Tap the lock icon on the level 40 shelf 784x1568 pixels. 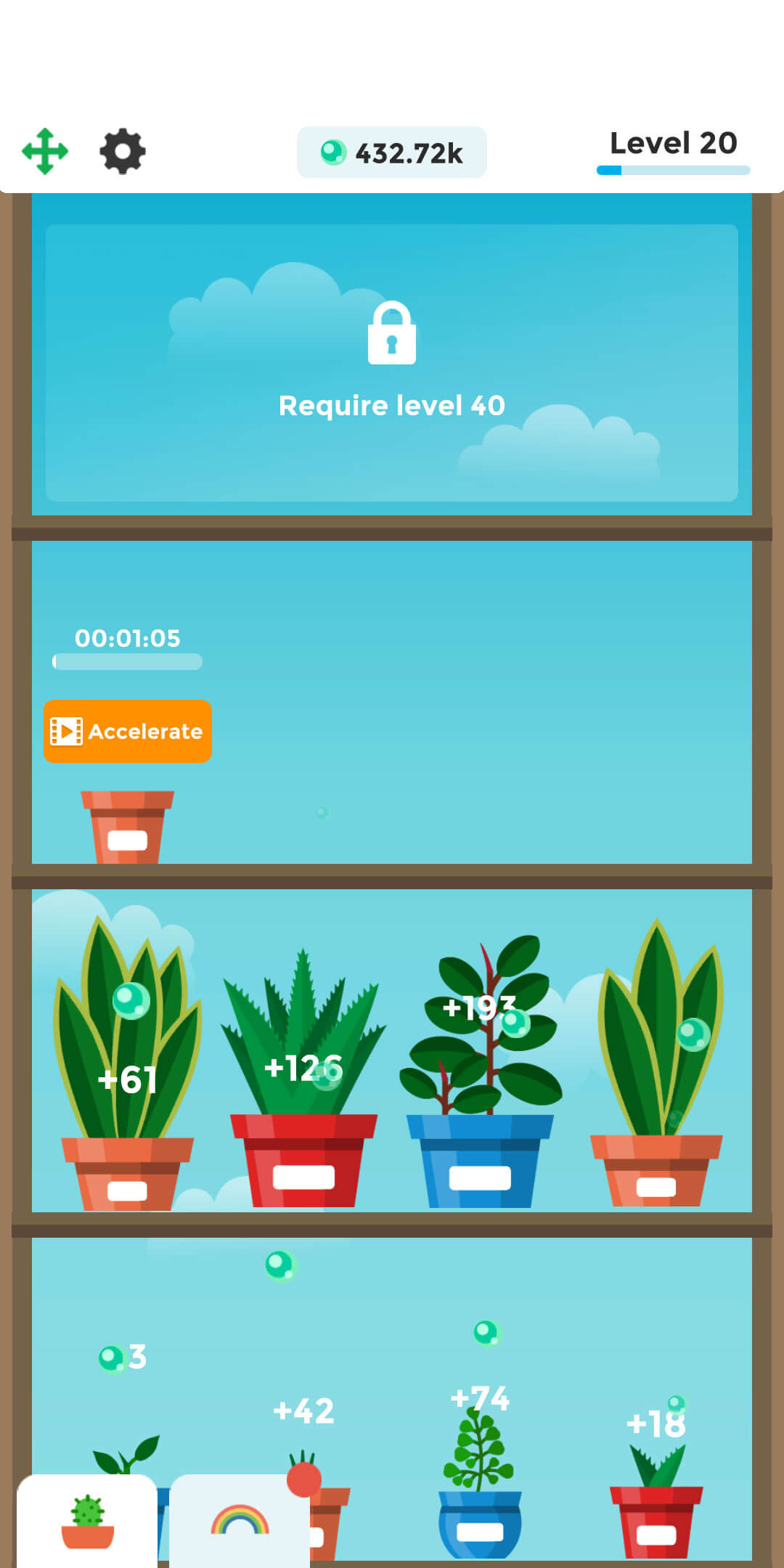tap(392, 336)
